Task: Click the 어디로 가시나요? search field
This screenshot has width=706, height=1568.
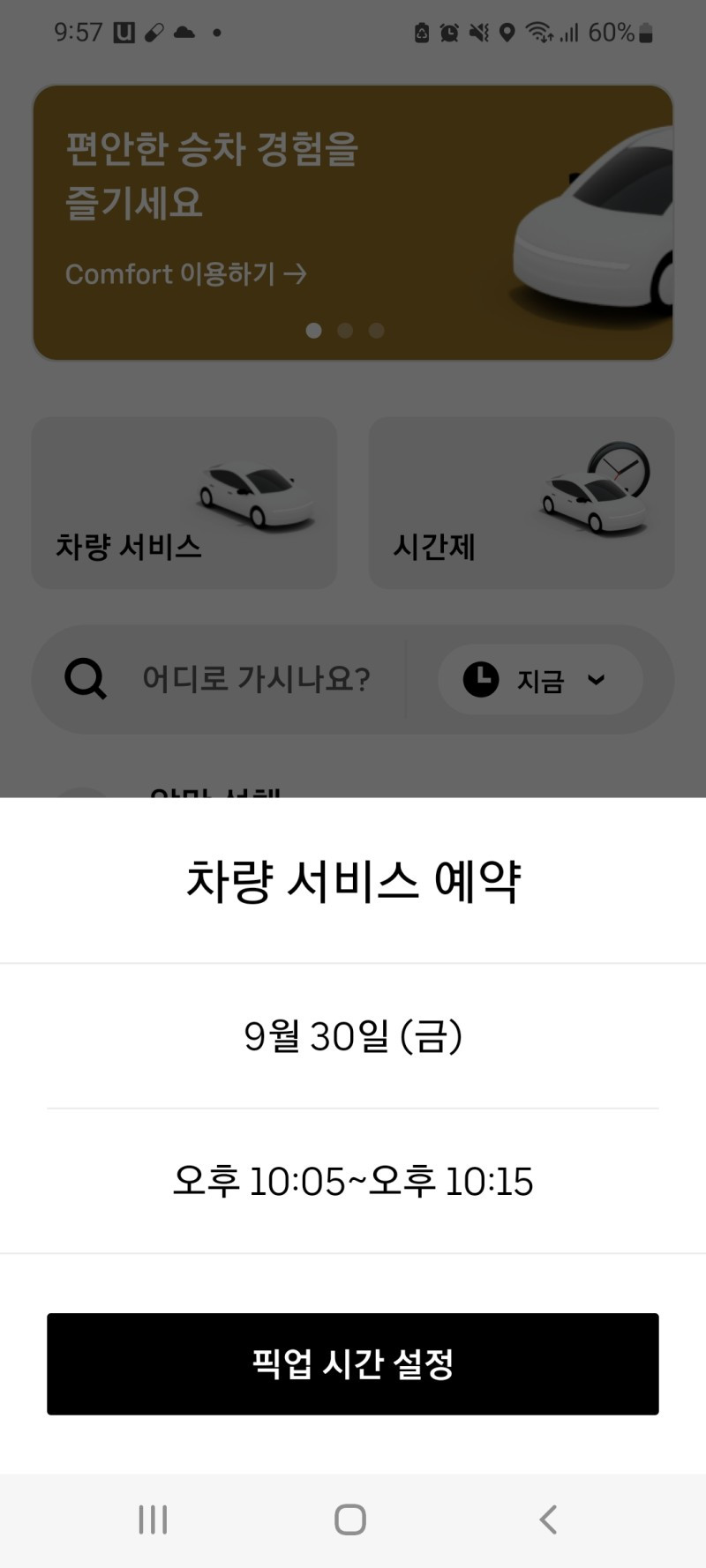Action: (x=256, y=679)
